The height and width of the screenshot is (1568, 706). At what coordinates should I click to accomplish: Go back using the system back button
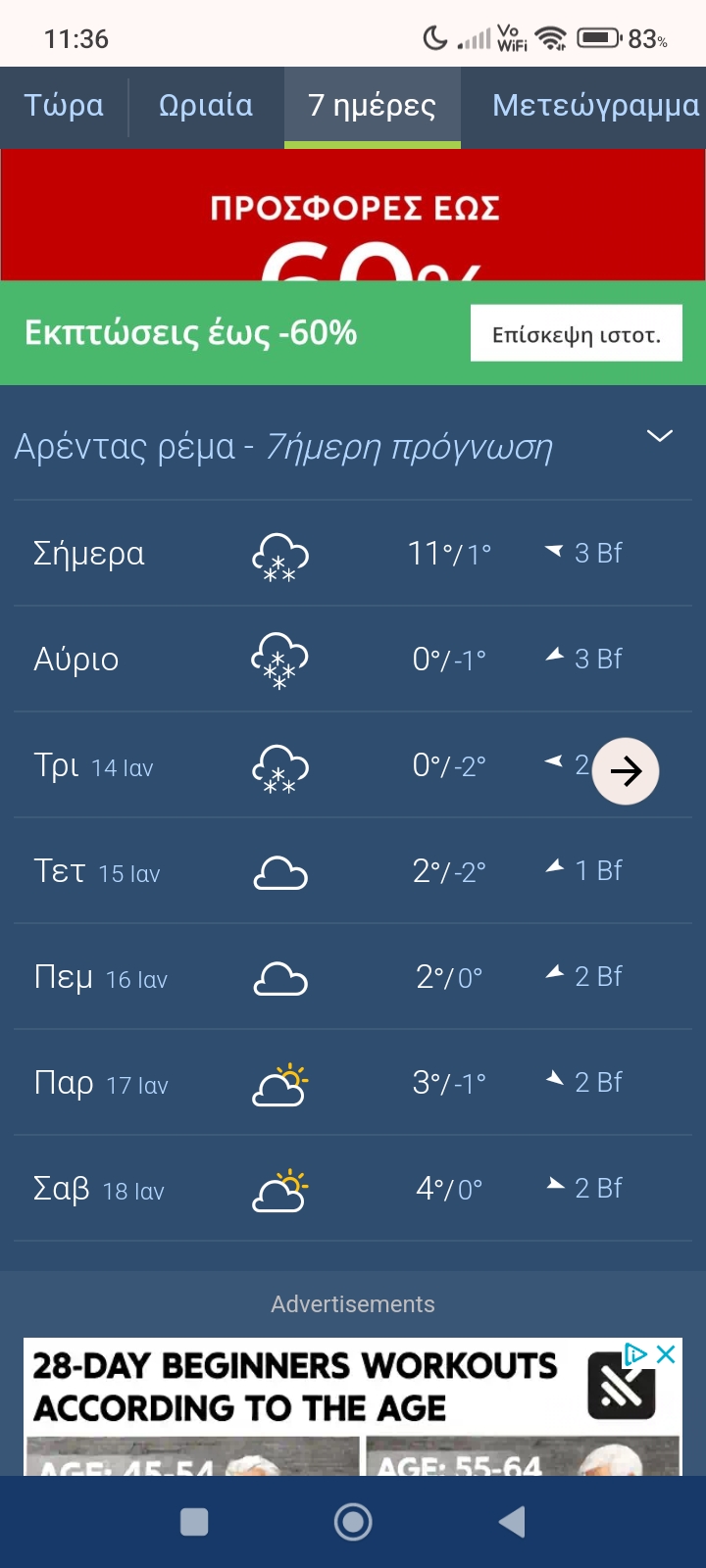[x=512, y=1522]
